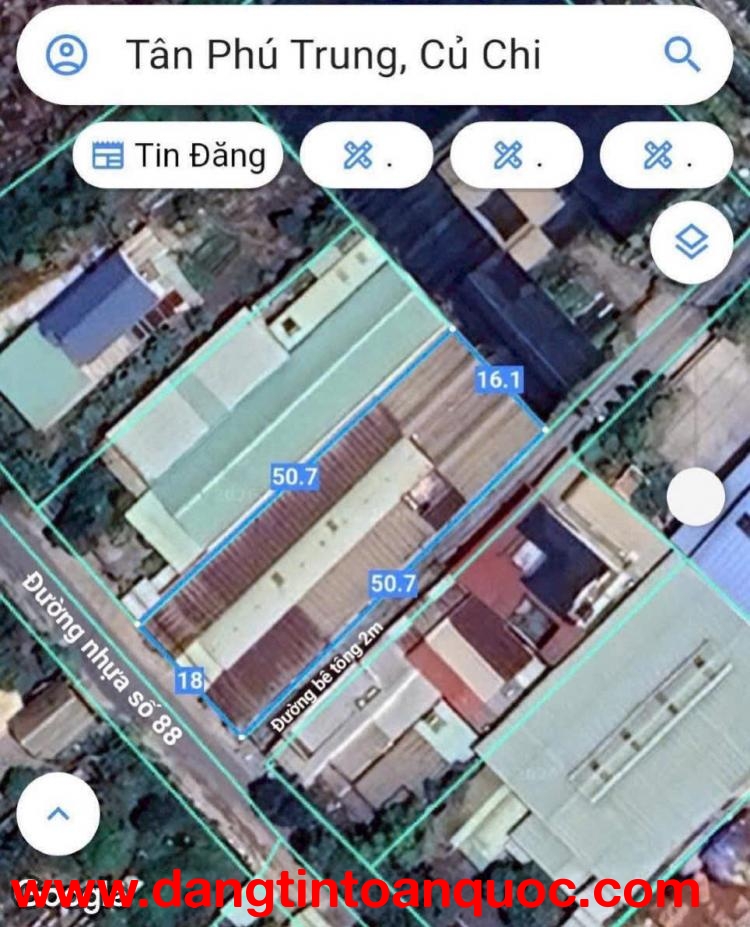Switch to the Tin Đăng tab
Image resolution: width=750 pixels, height=927 pixels.
click(177, 155)
